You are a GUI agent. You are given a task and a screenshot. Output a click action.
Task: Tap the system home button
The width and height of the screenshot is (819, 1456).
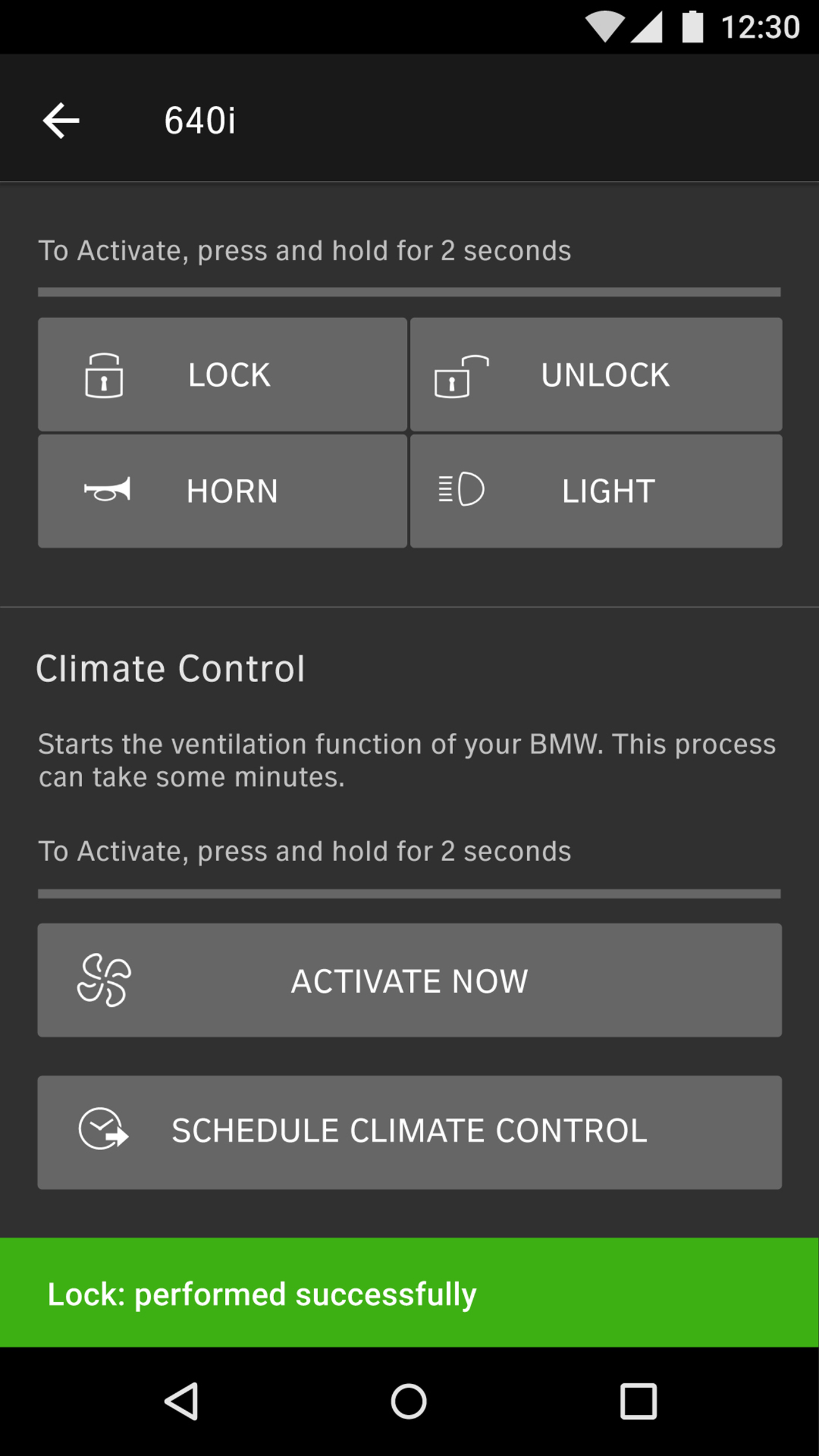[x=409, y=1401]
